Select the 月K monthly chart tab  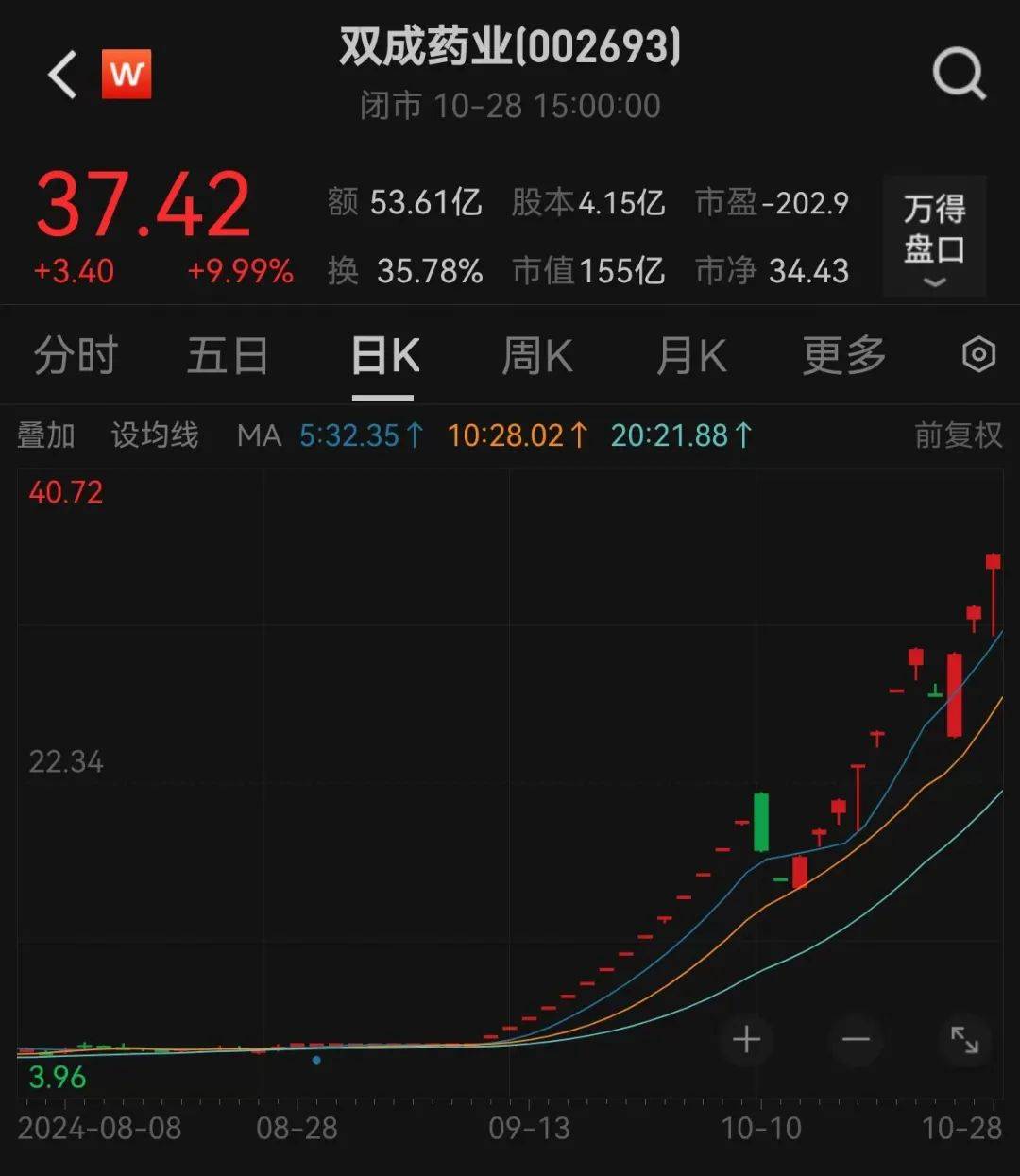(x=690, y=356)
